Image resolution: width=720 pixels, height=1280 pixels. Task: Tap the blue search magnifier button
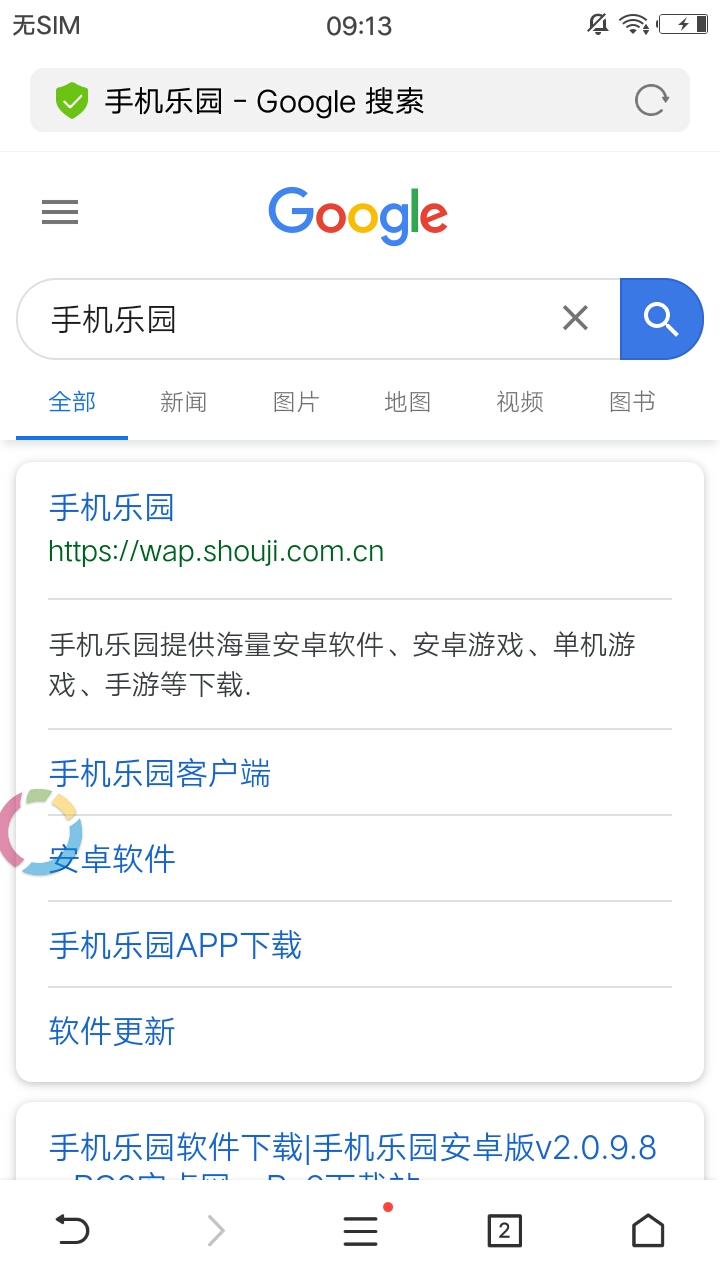tap(661, 319)
